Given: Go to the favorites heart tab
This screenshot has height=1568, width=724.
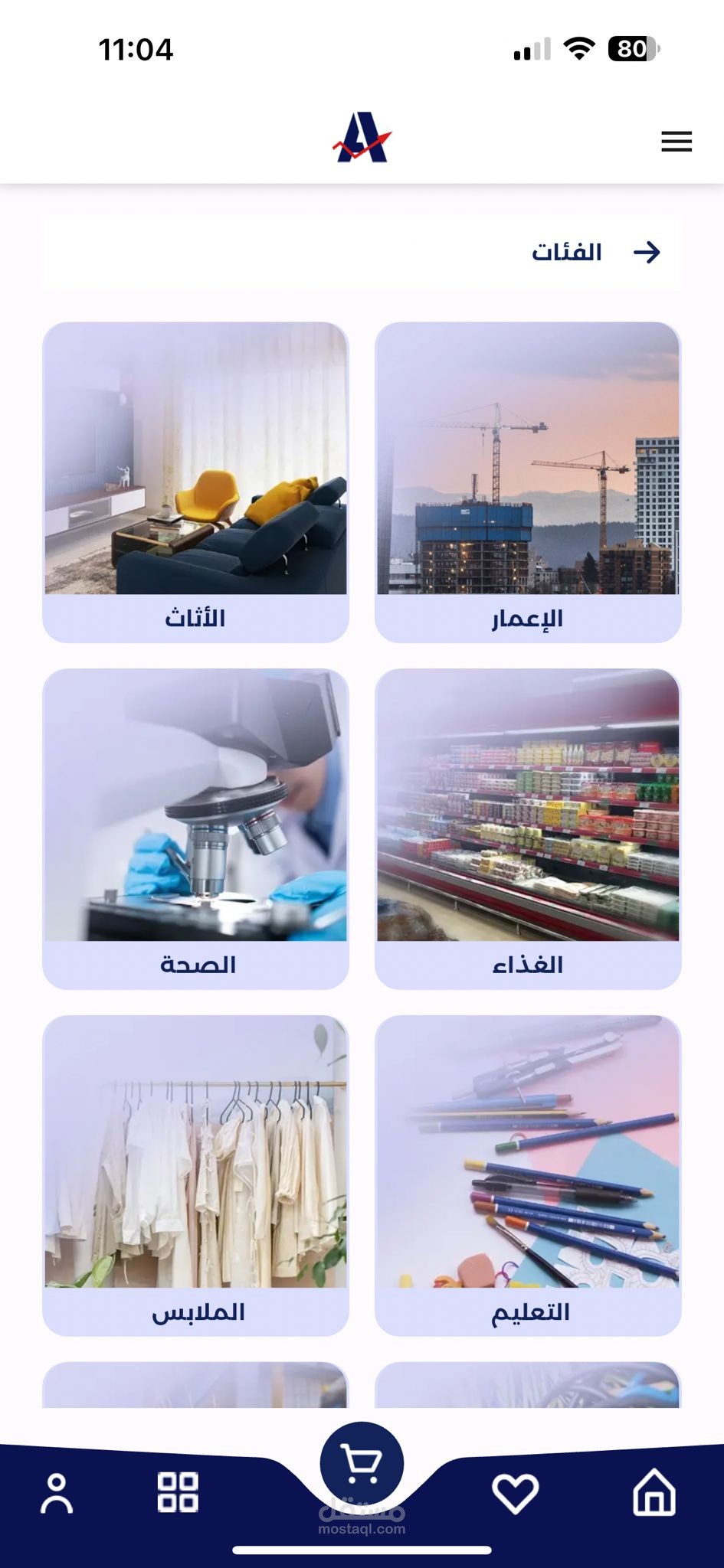Looking at the screenshot, I should pos(515,1493).
